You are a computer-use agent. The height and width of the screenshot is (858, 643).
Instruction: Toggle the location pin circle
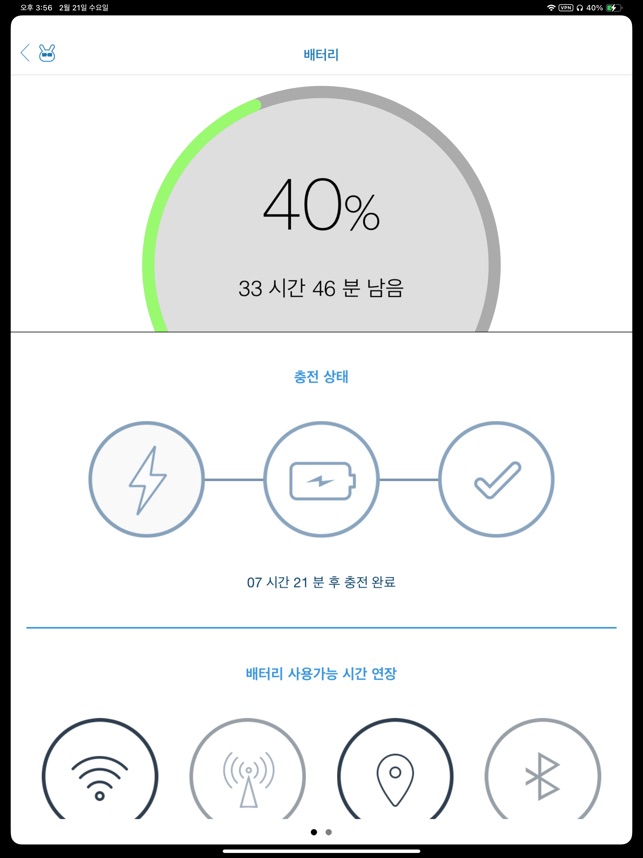pyautogui.click(x=395, y=775)
